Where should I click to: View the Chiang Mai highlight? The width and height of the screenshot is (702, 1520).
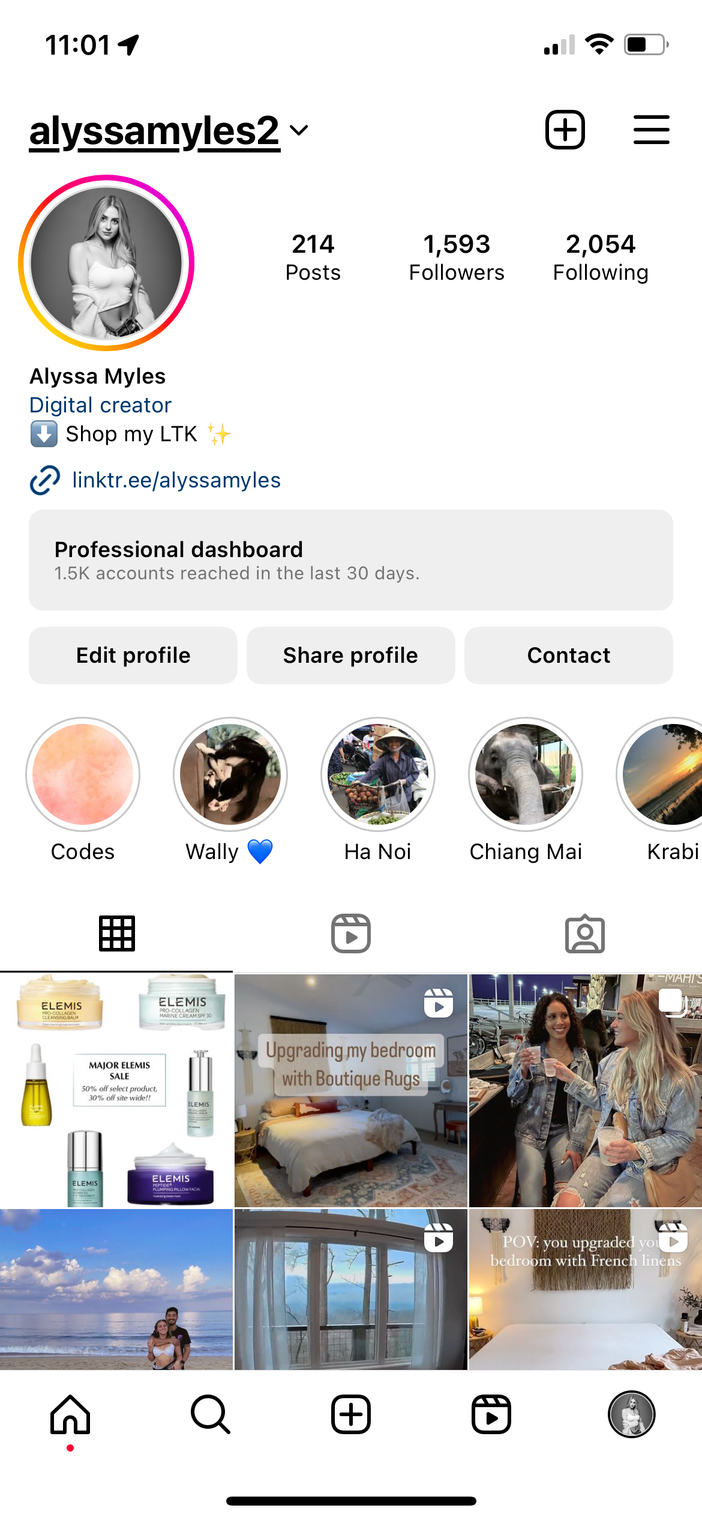click(525, 775)
